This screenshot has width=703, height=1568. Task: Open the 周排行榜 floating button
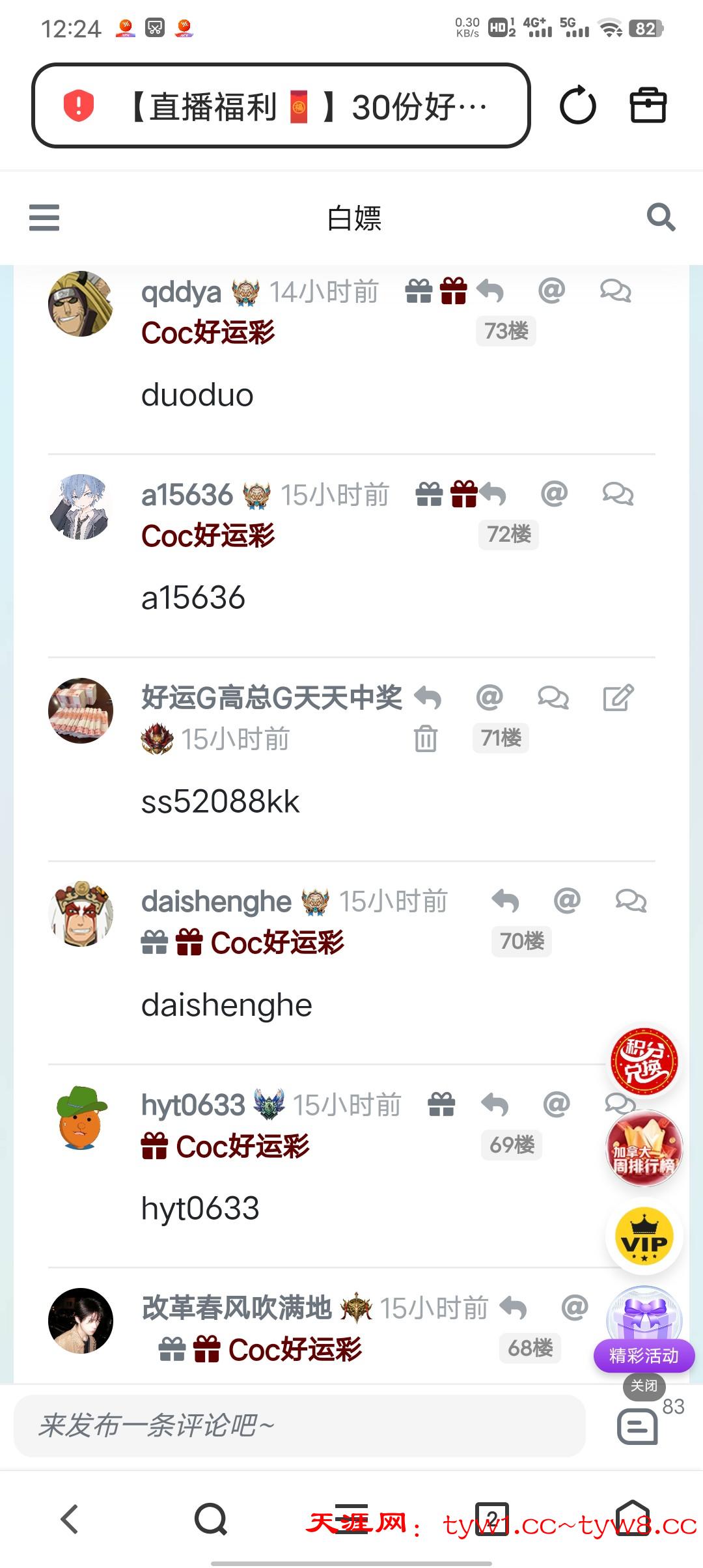(644, 1149)
